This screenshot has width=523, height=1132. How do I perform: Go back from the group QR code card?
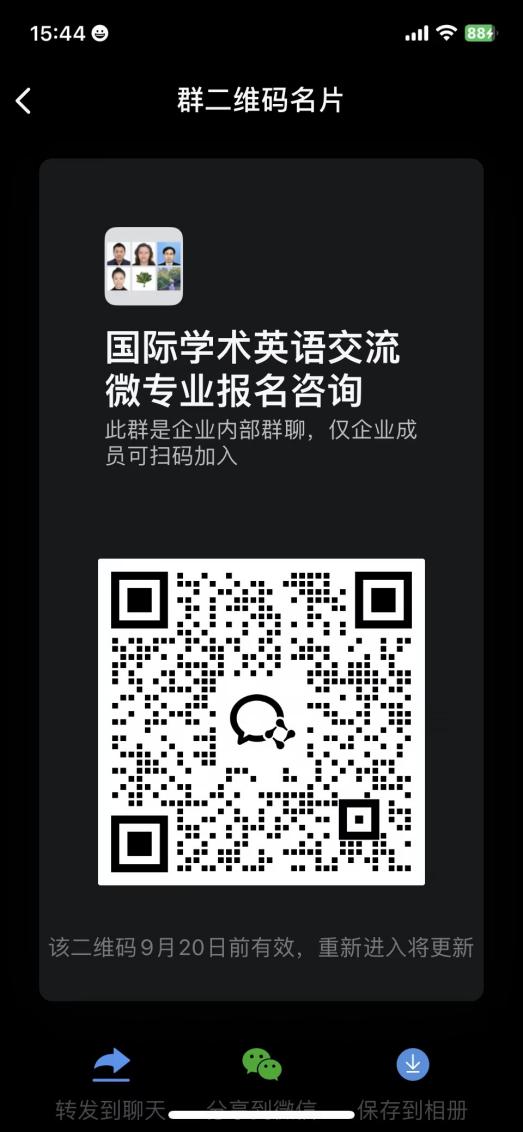(x=24, y=101)
